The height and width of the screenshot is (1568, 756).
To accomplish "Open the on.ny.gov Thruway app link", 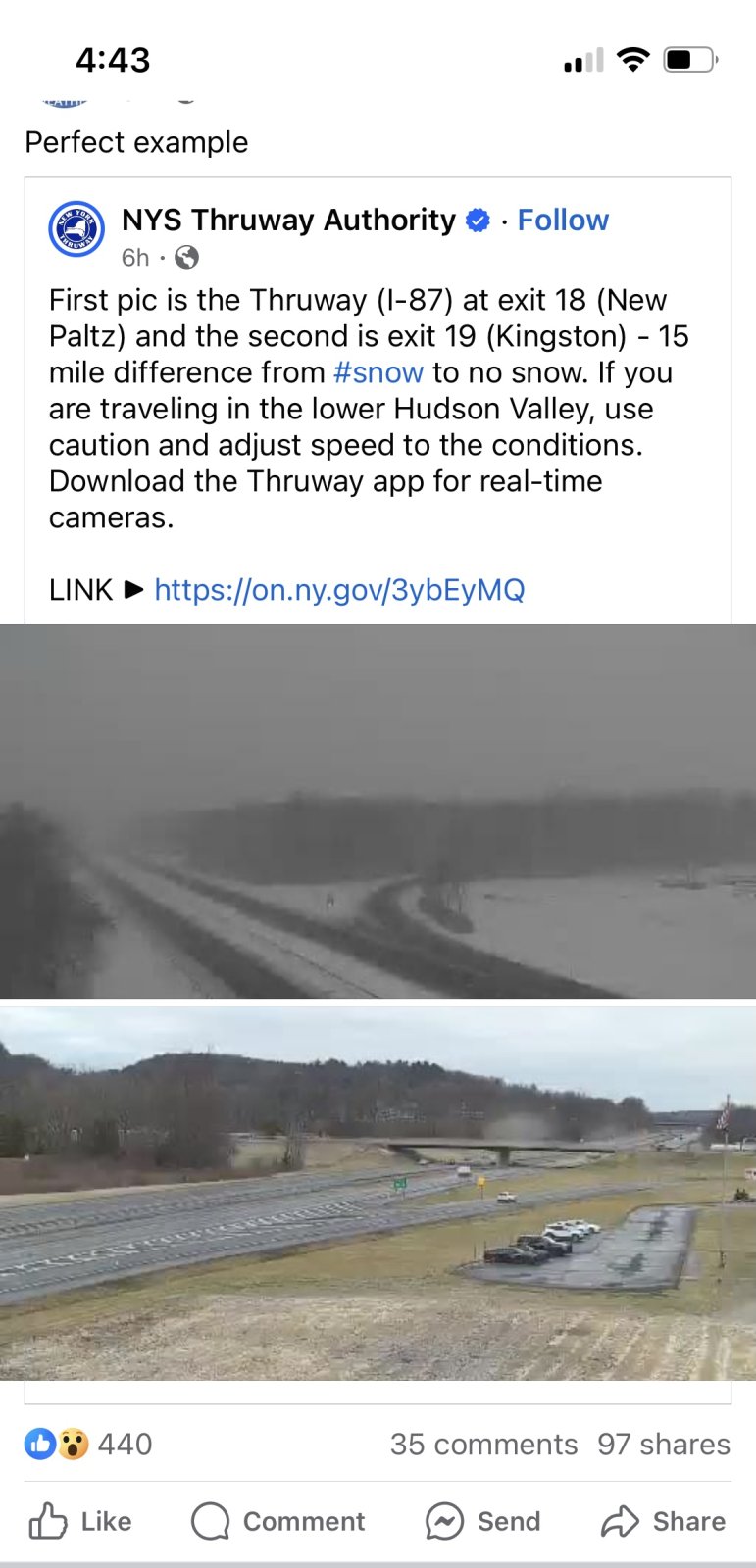I will [339, 590].
